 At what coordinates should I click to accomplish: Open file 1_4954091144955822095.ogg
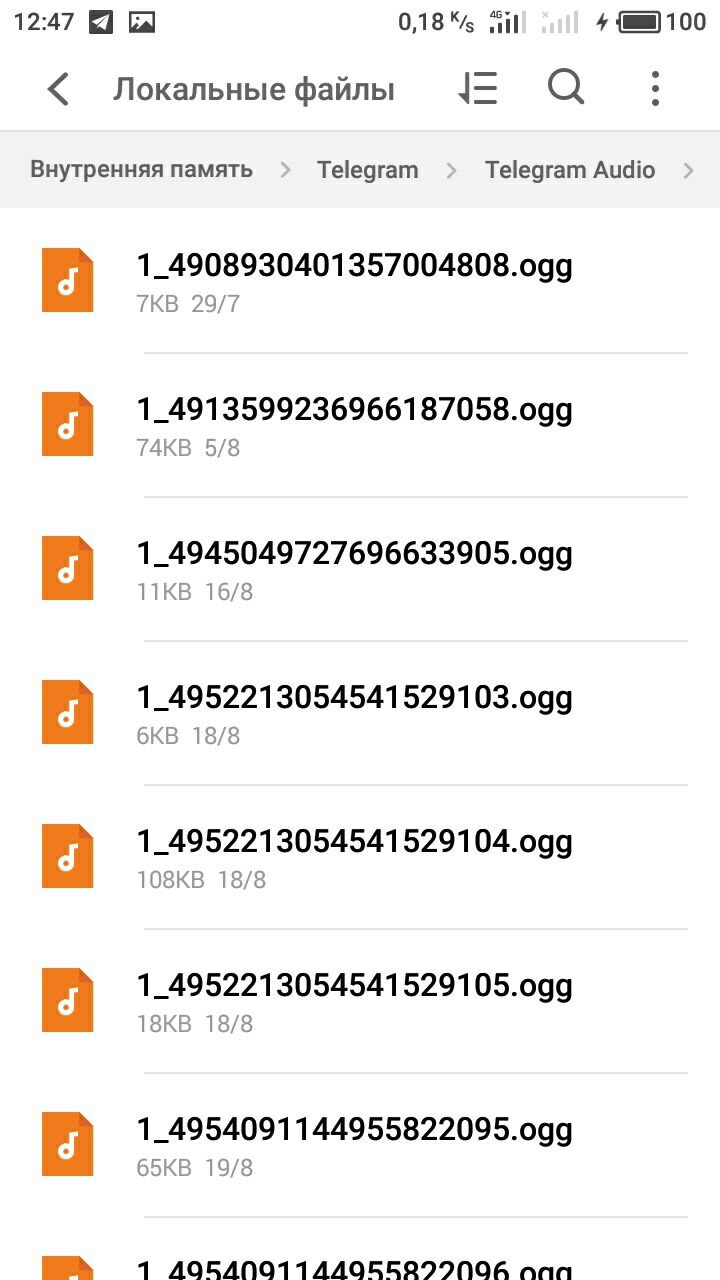coord(355,1145)
